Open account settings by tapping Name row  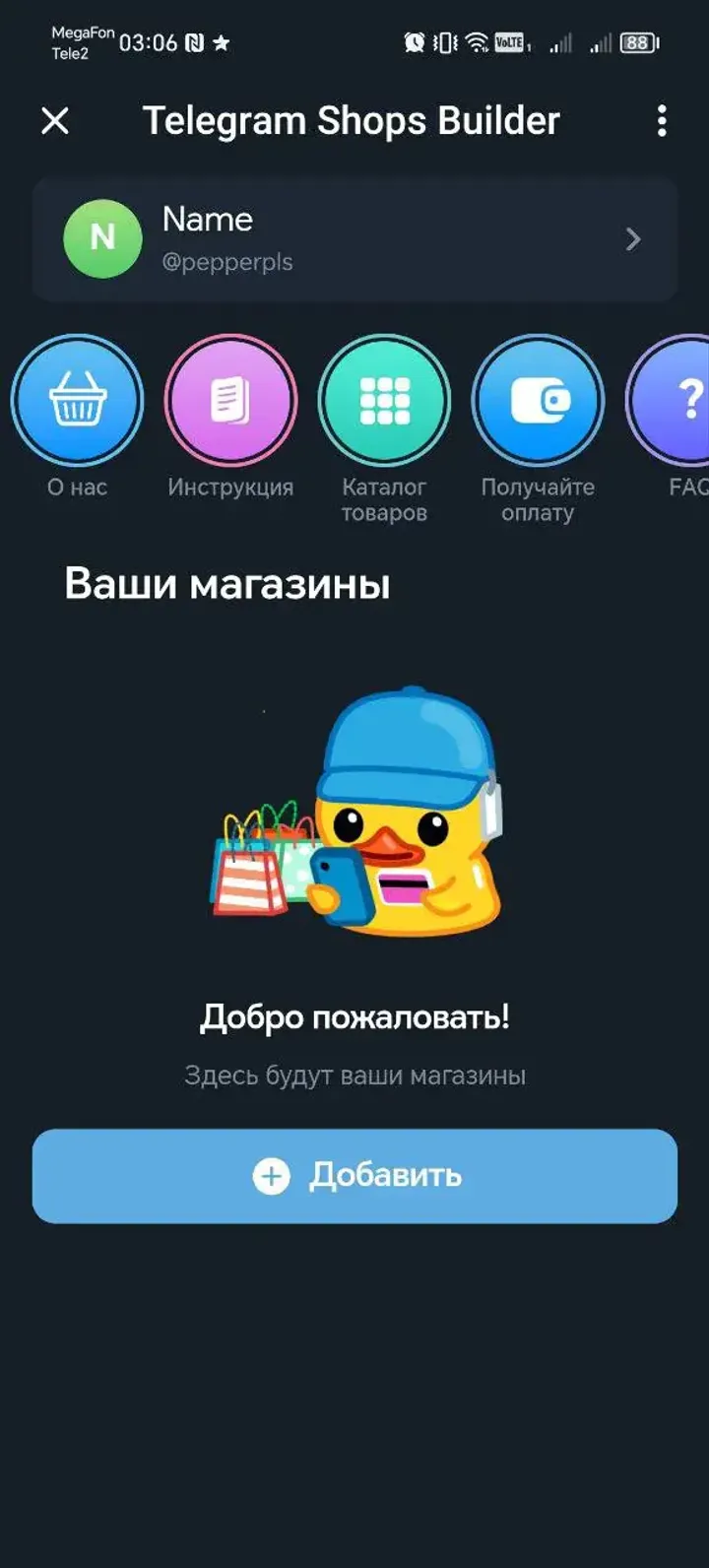354,238
